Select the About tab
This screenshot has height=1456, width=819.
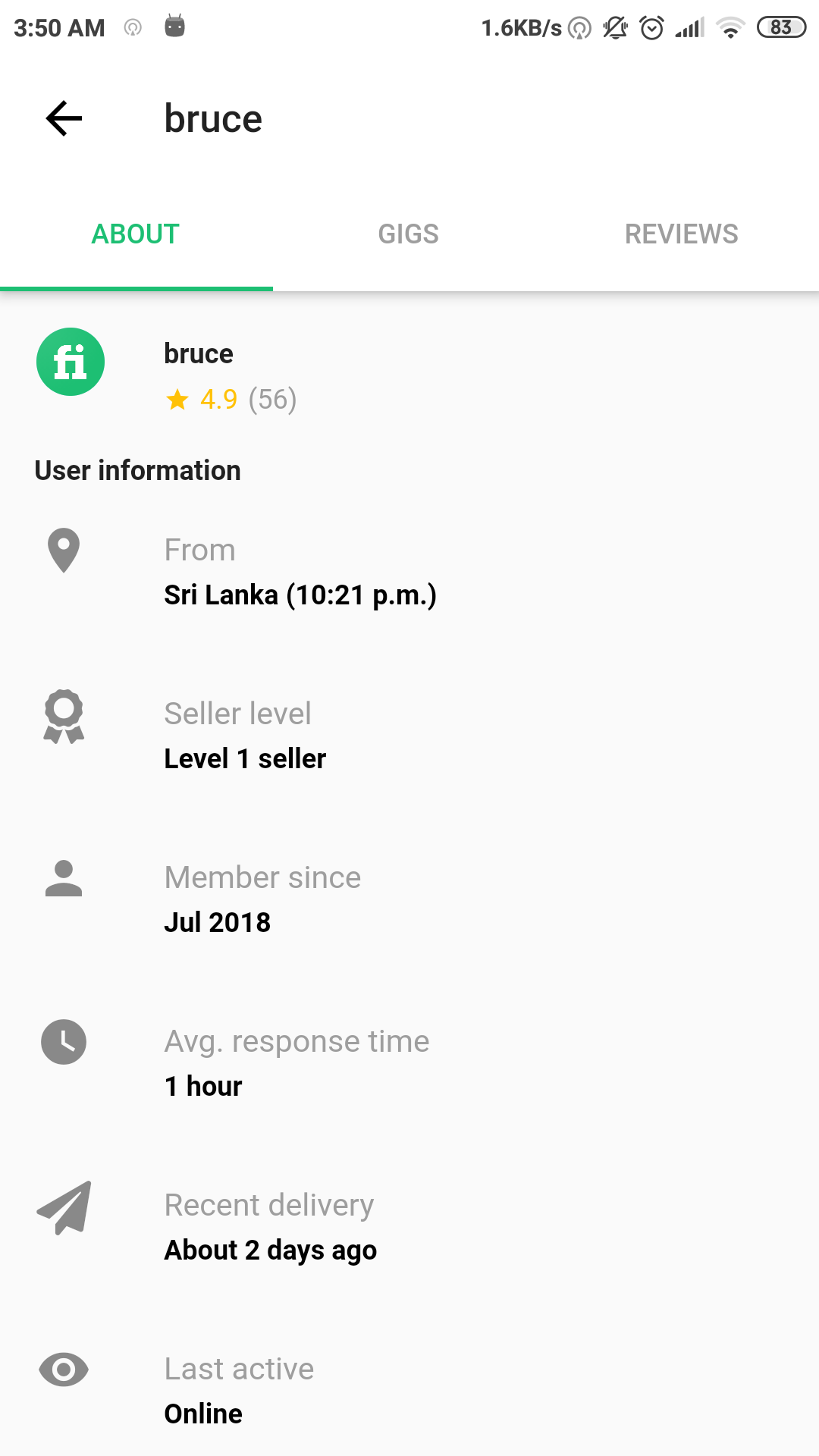[136, 234]
